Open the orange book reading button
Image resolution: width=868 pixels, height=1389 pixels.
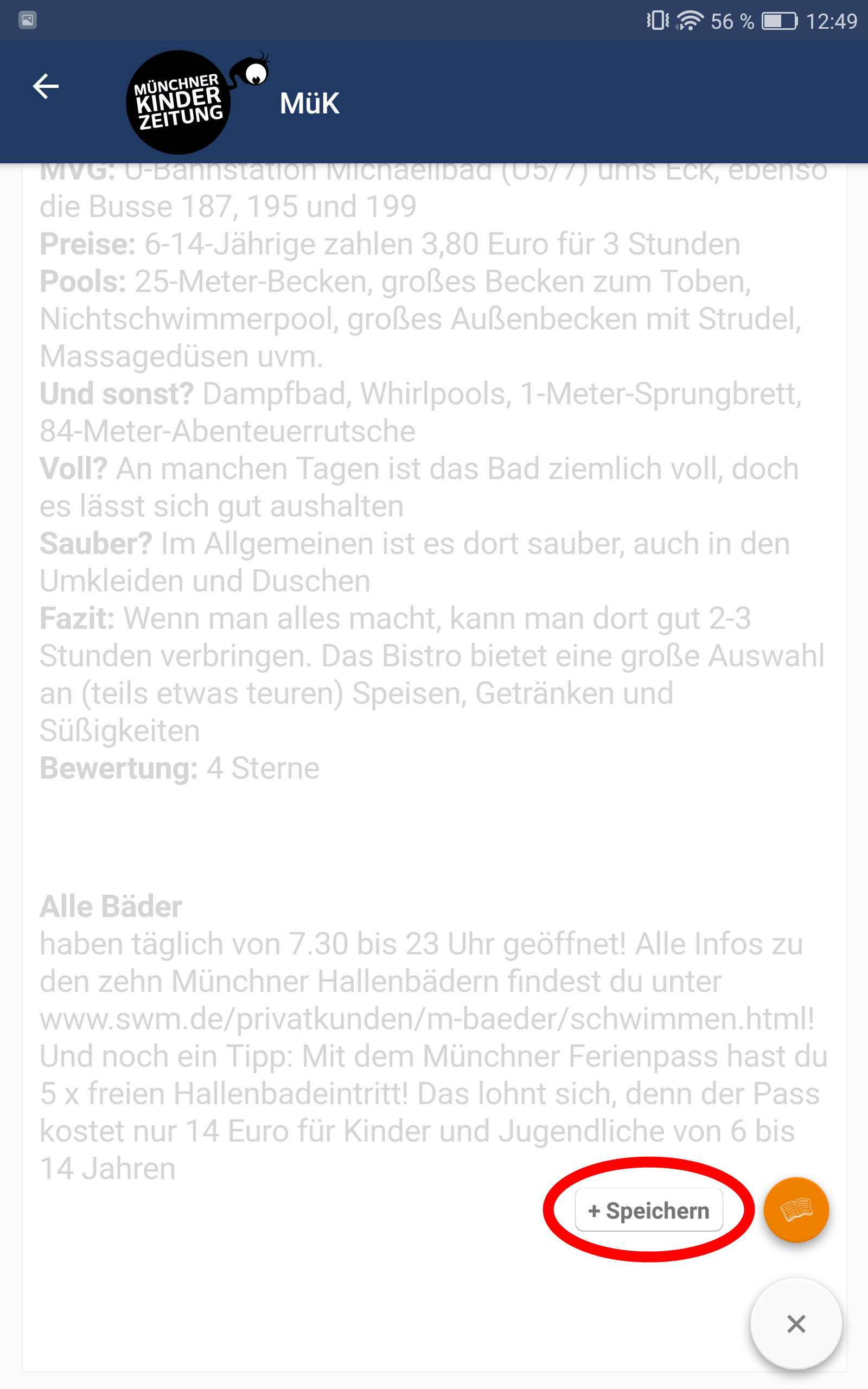[796, 1210]
